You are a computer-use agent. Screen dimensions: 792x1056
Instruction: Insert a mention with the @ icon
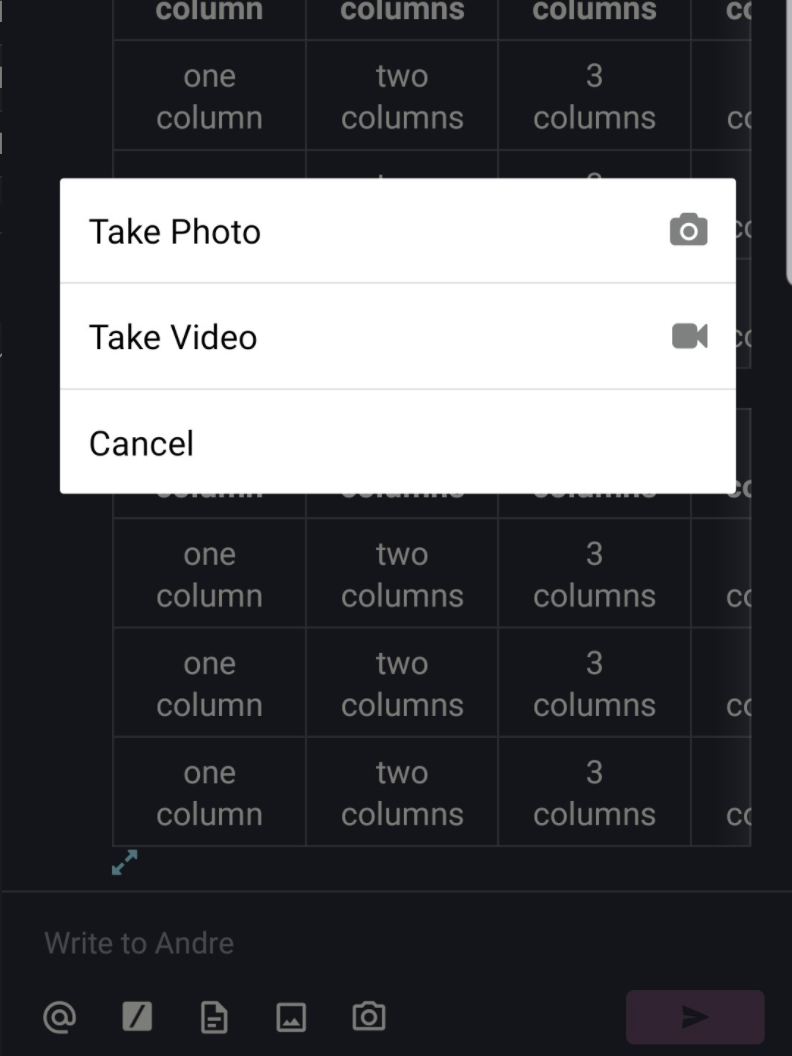pos(60,1017)
